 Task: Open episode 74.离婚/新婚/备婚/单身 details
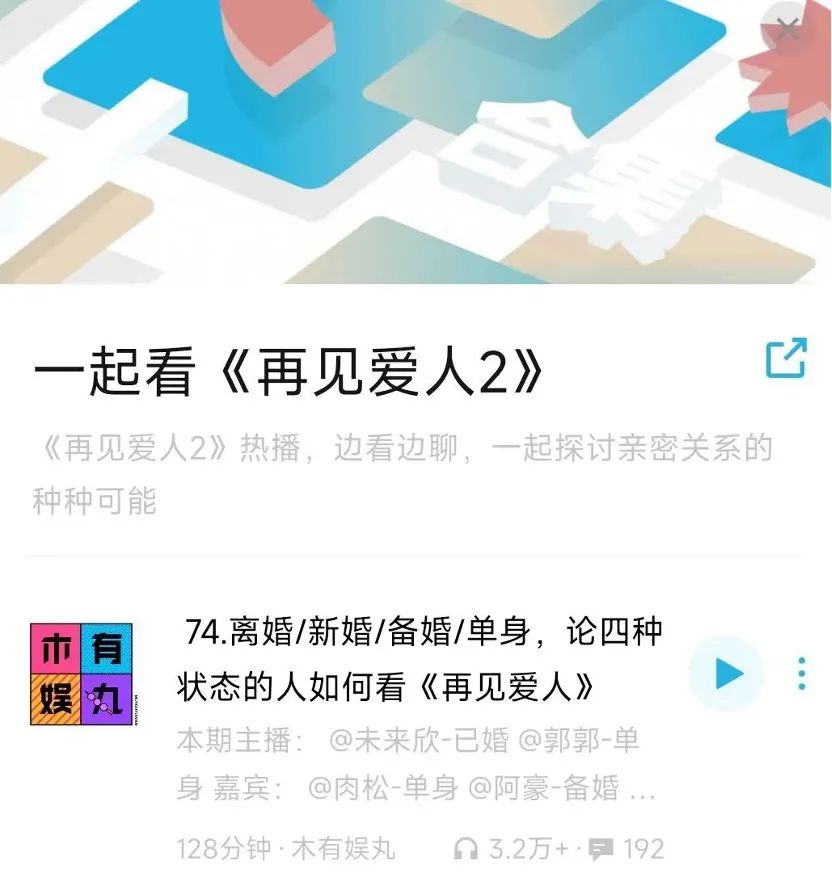[x=420, y=659]
